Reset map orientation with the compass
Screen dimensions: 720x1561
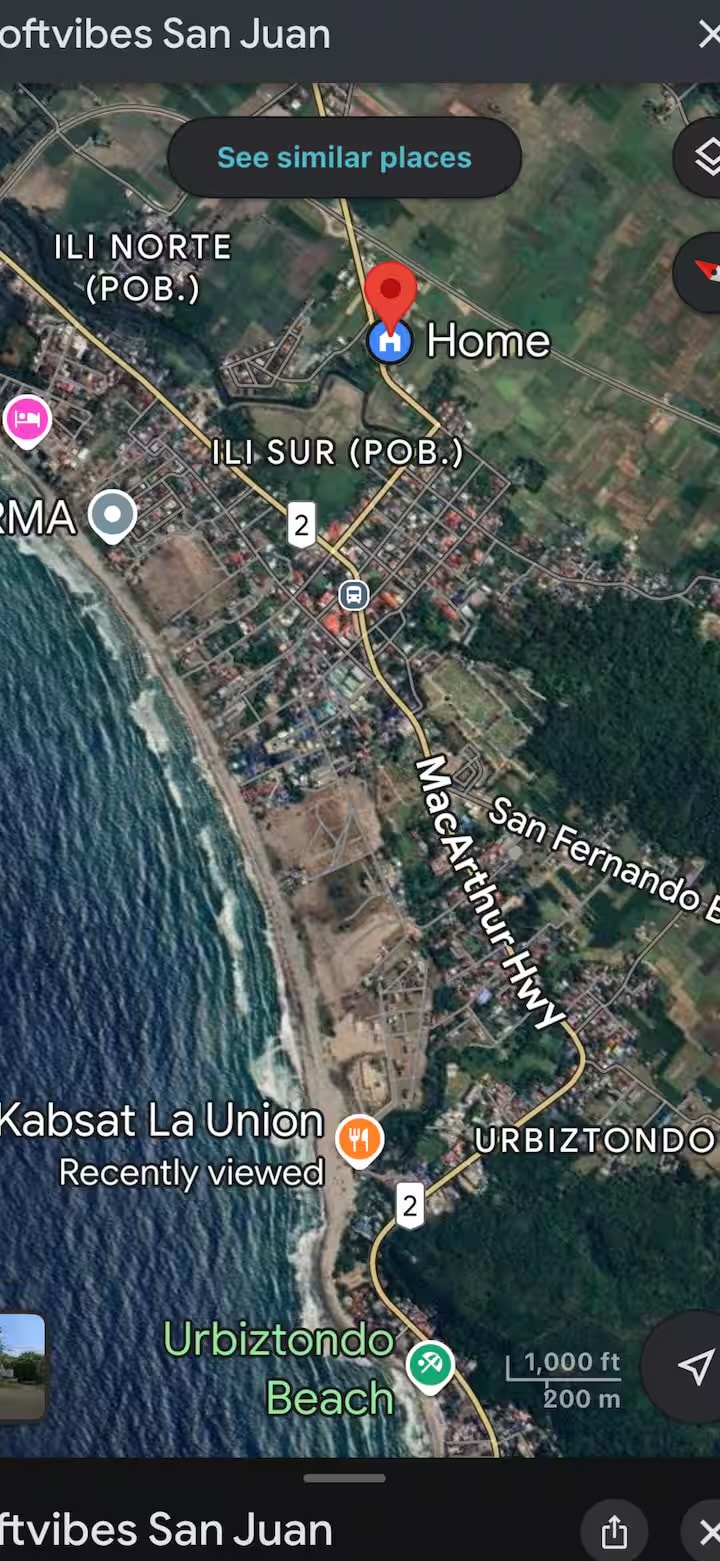click(703, 271)
